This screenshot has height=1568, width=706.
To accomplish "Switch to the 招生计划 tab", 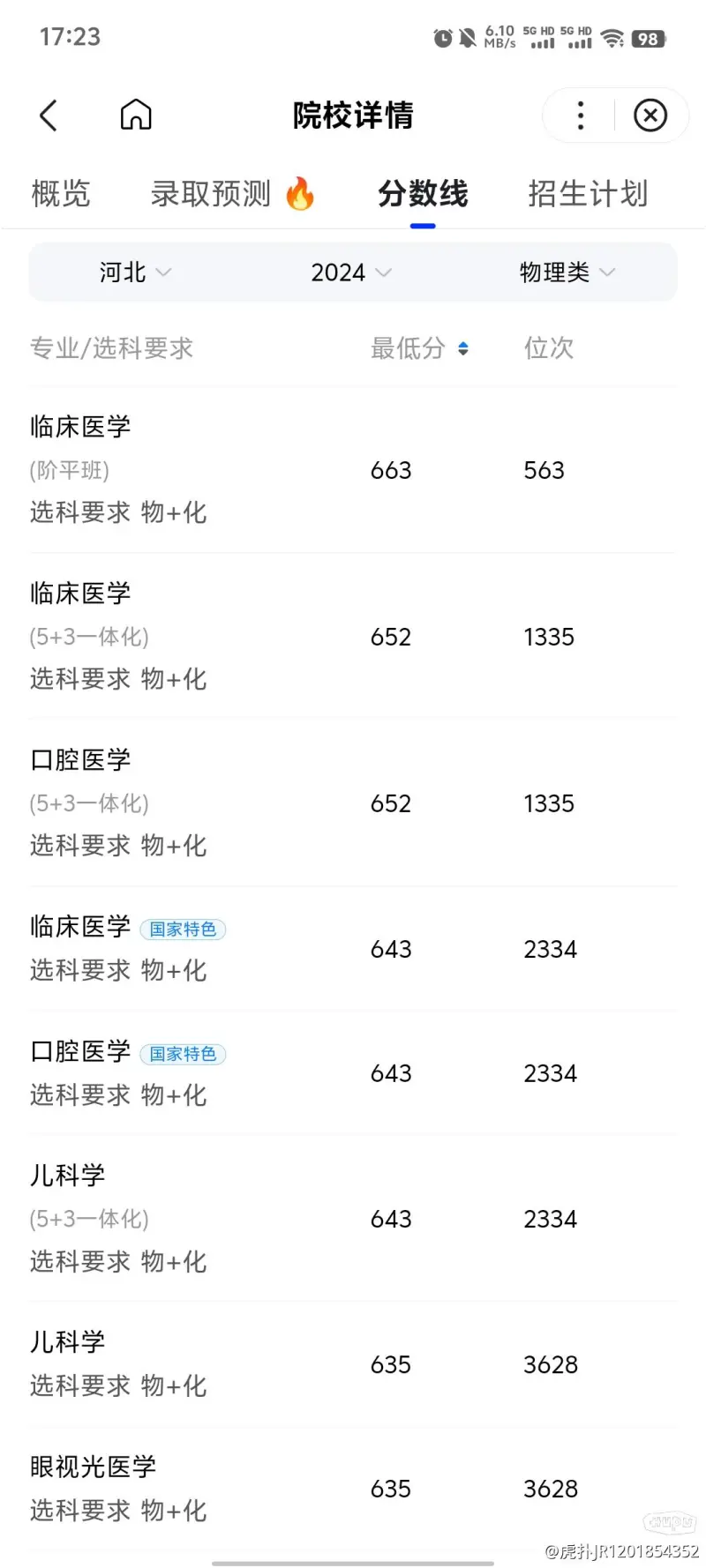I will point(588,193).
